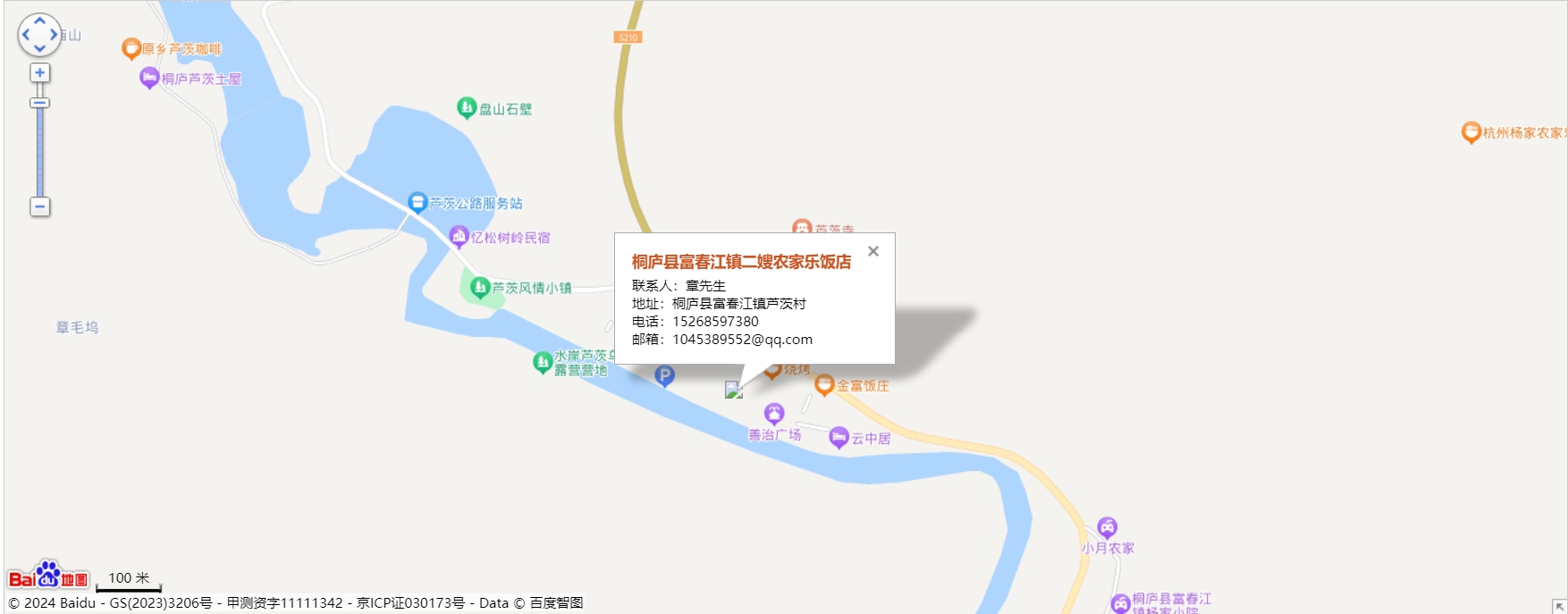
Task: Tap the zoom level slider track
Action: (x=39, y=152)
